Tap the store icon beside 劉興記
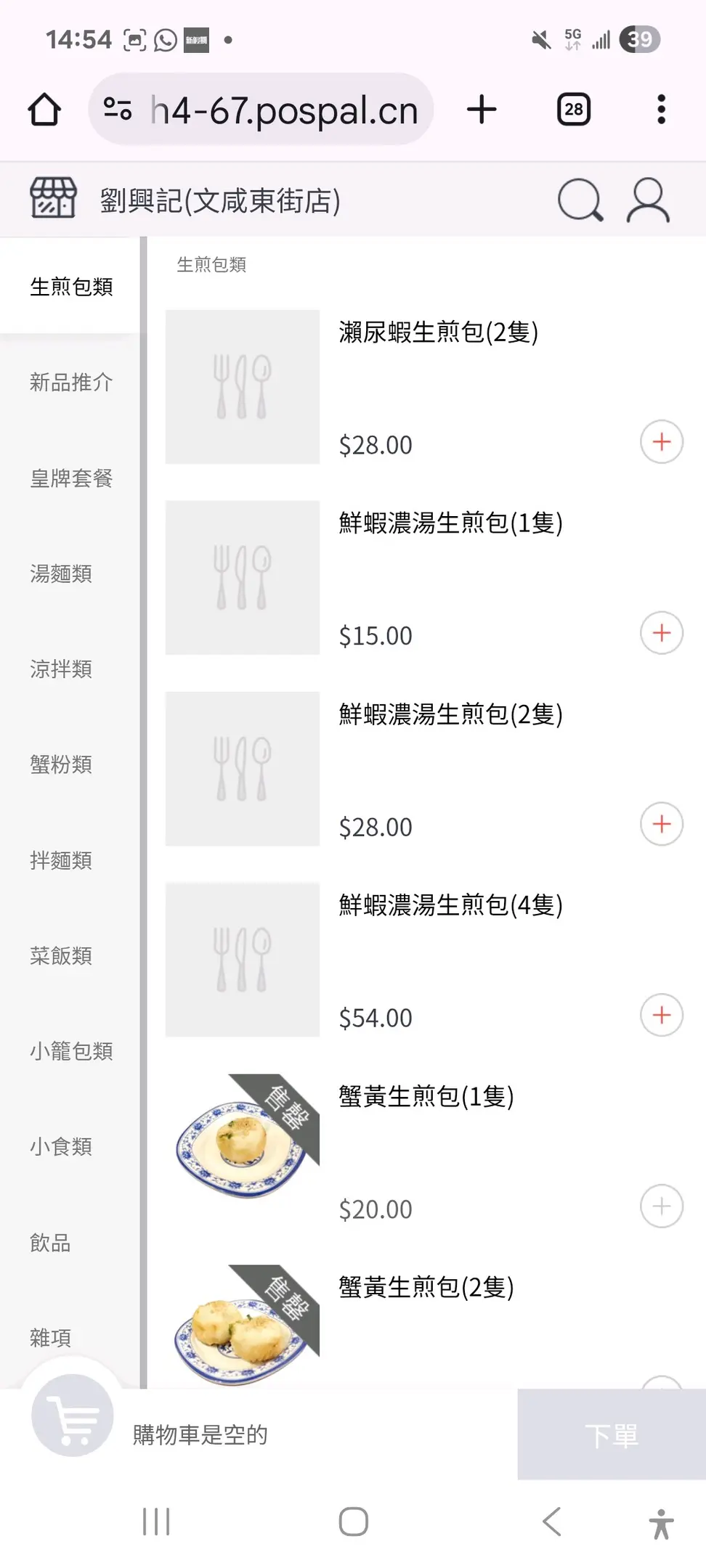 53,198
